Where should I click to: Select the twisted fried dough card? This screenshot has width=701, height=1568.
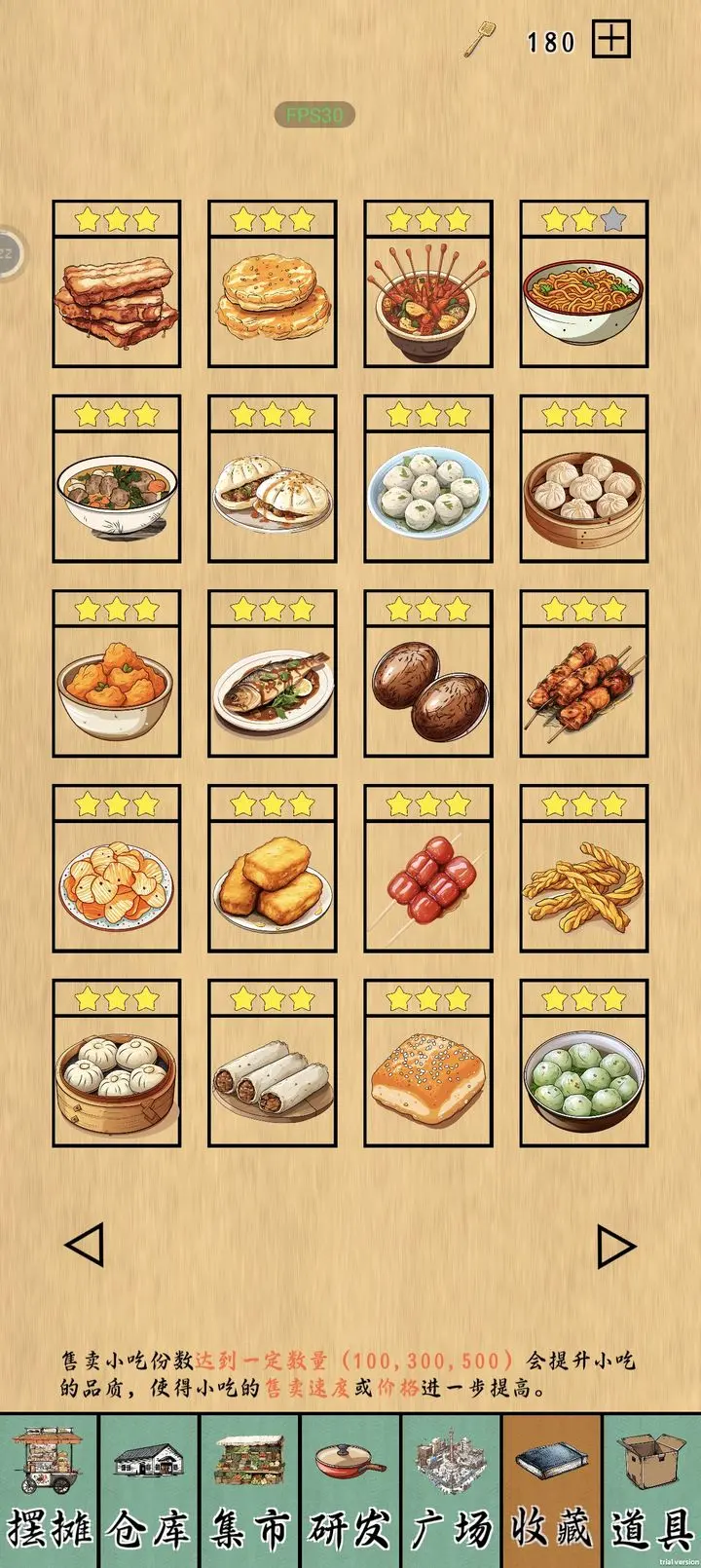tap(584, 868)
